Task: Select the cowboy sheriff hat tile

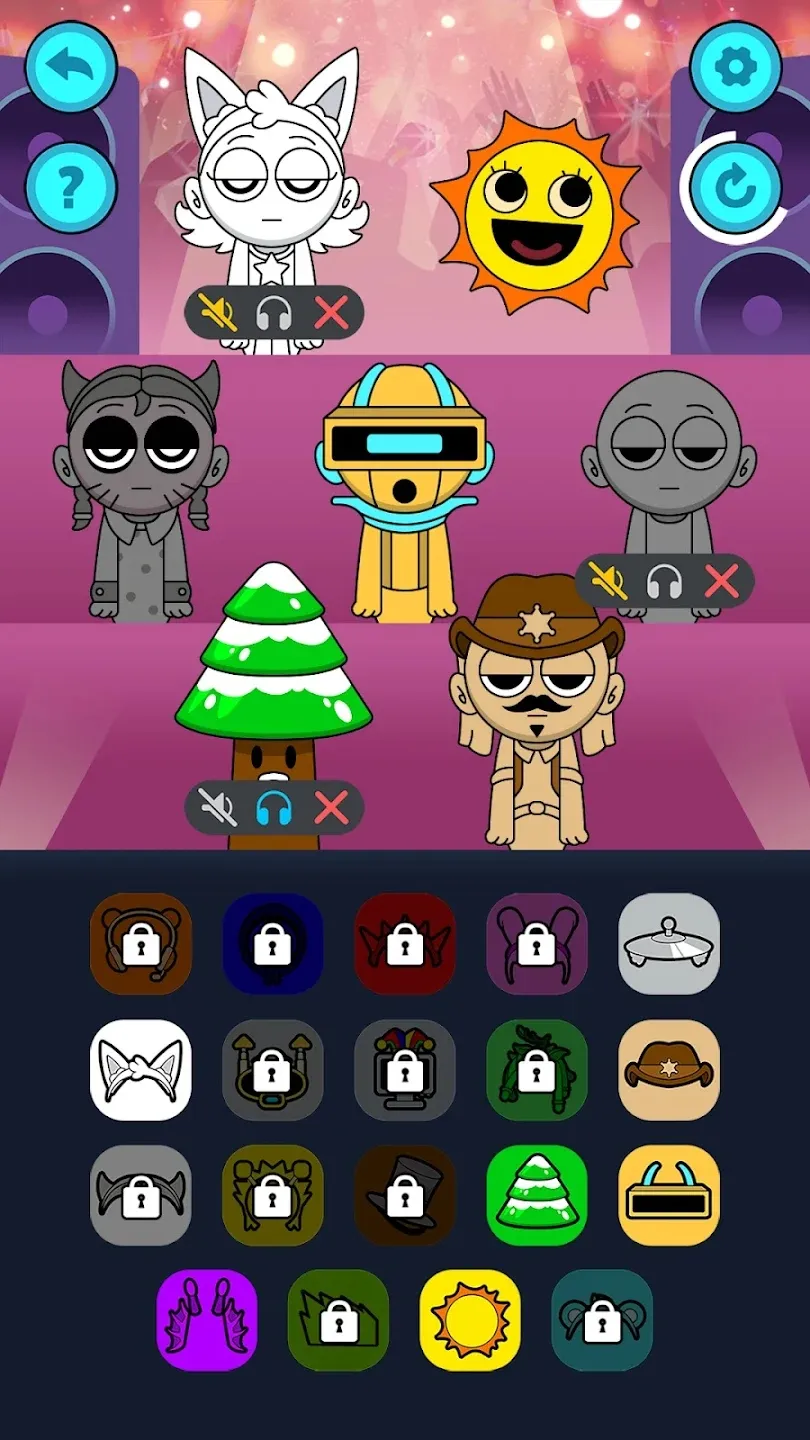Action: [x=669, y=1069]
